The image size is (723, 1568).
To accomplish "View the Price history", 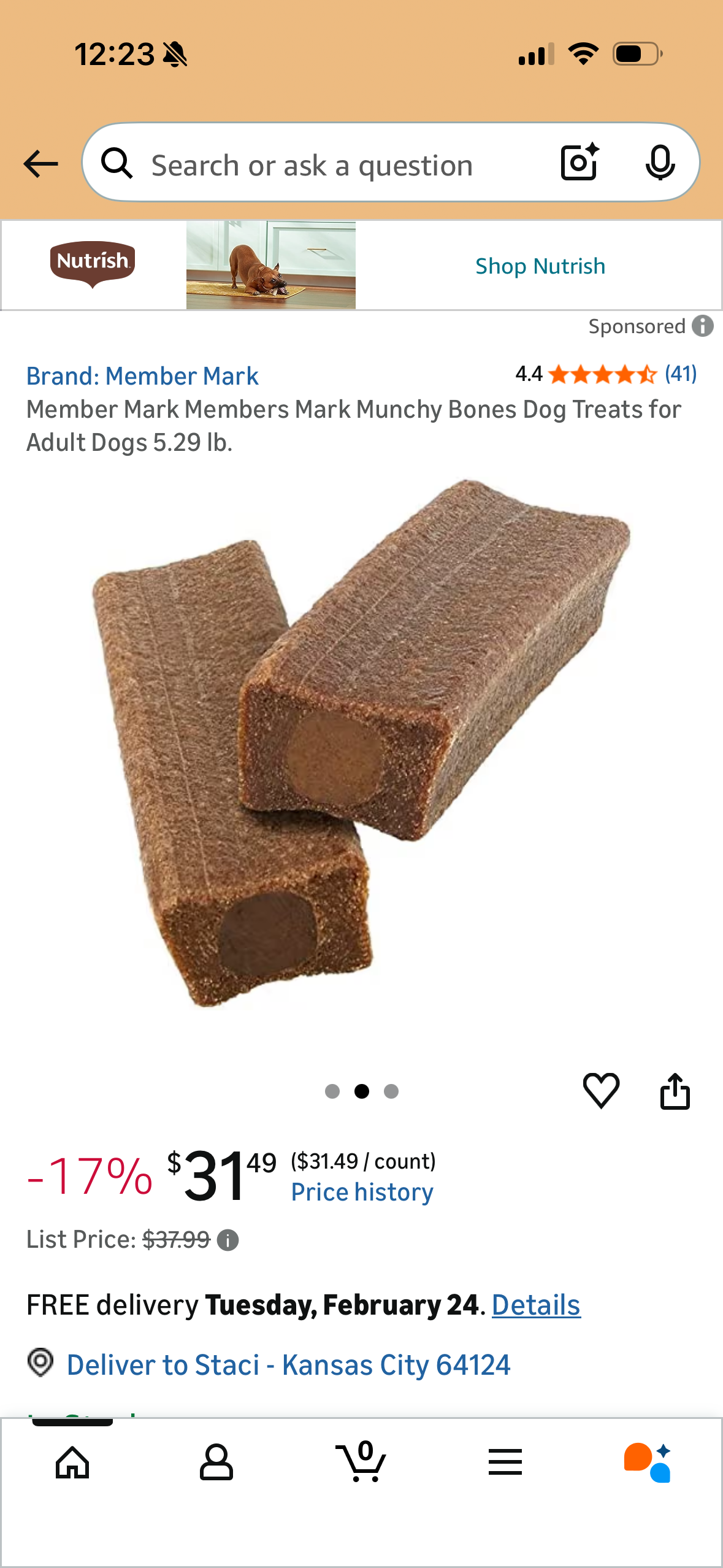I will (x=362, y=1192).
